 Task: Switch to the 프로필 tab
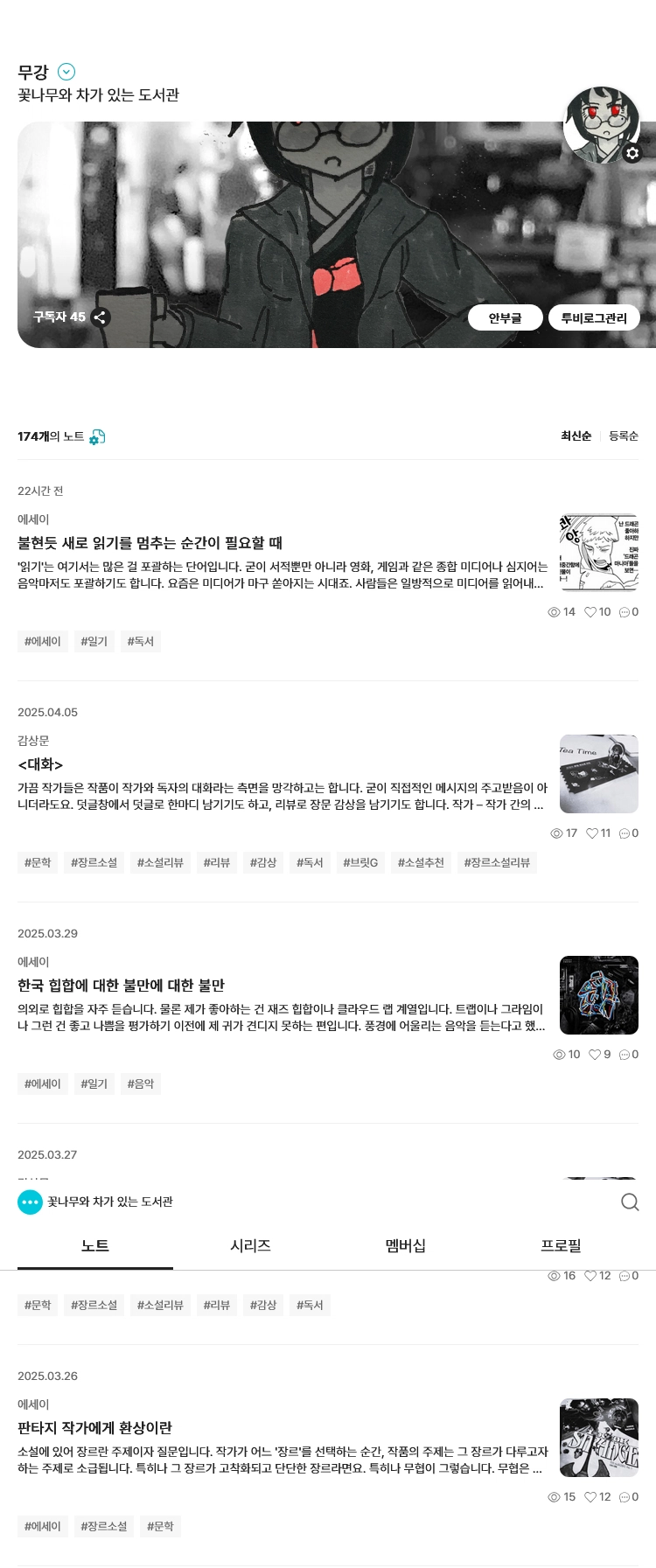click(561, 1245)
